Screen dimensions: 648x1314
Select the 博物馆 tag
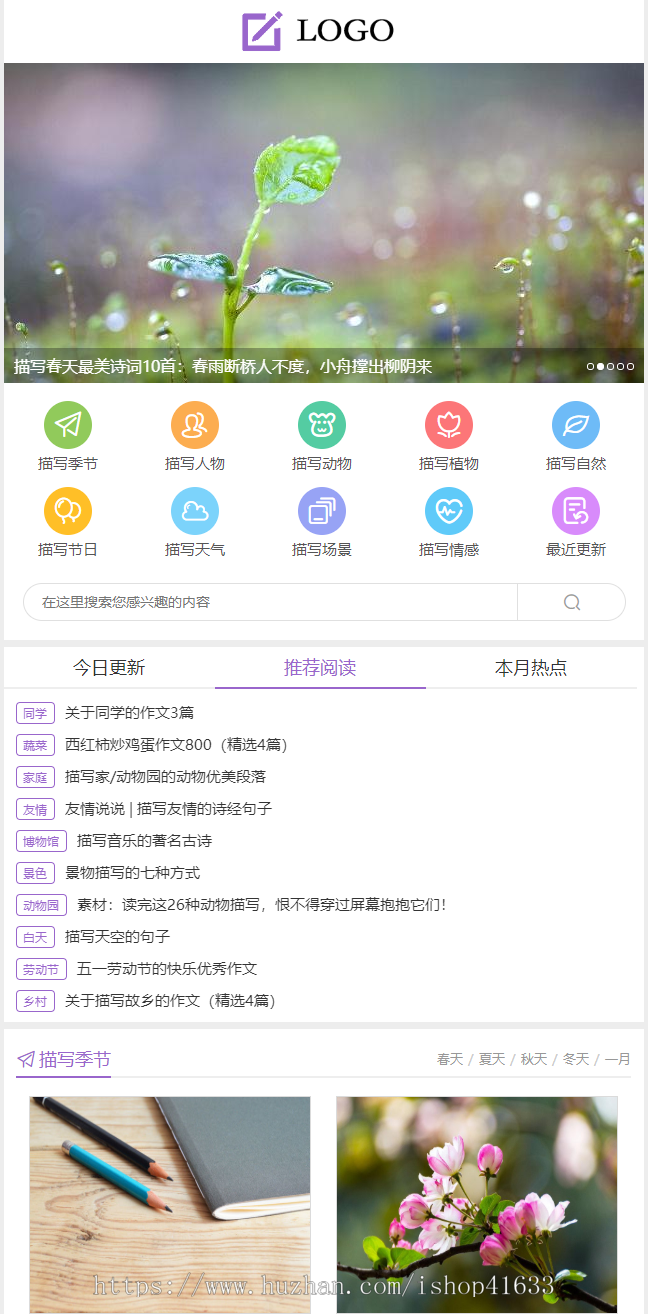(x=41, y=841)
